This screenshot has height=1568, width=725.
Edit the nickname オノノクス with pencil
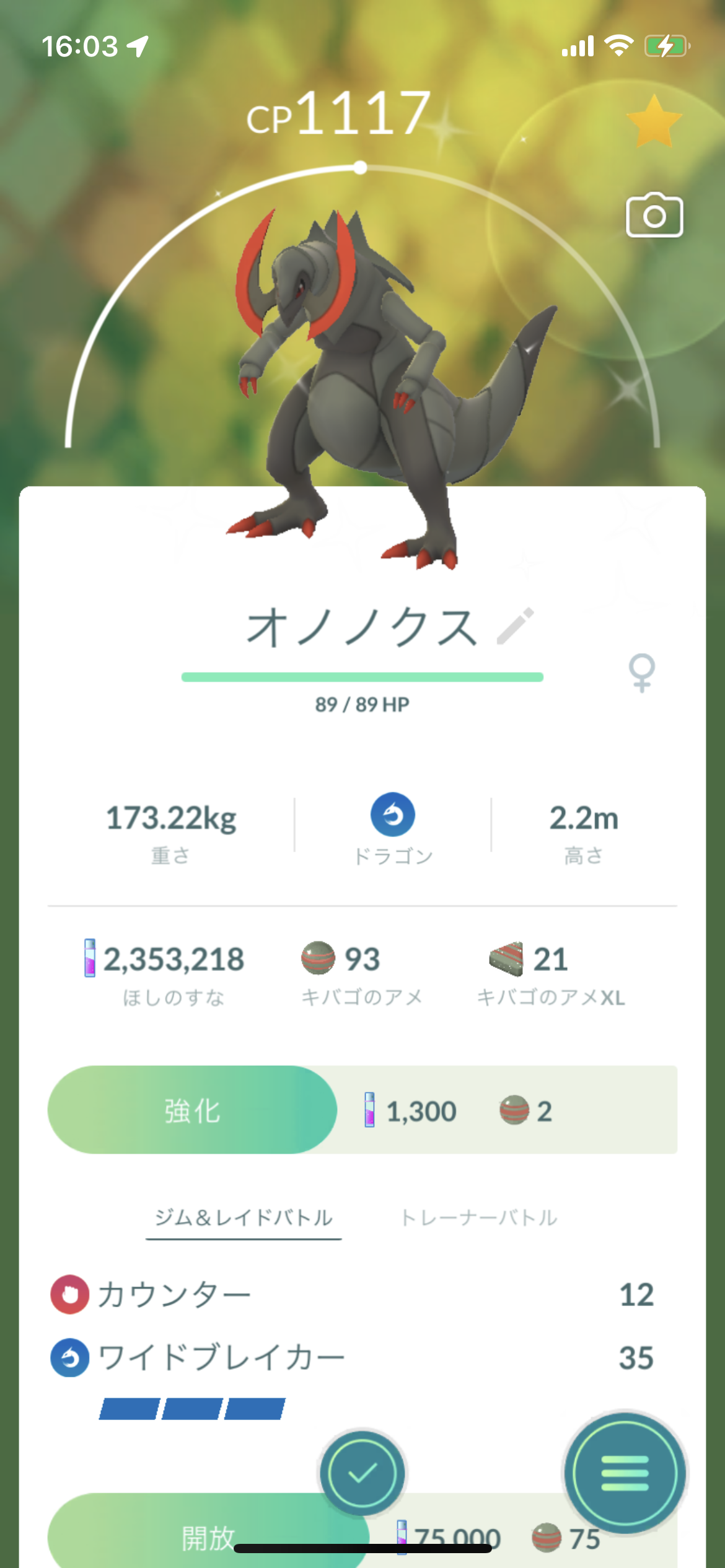[x=515, y=626]
